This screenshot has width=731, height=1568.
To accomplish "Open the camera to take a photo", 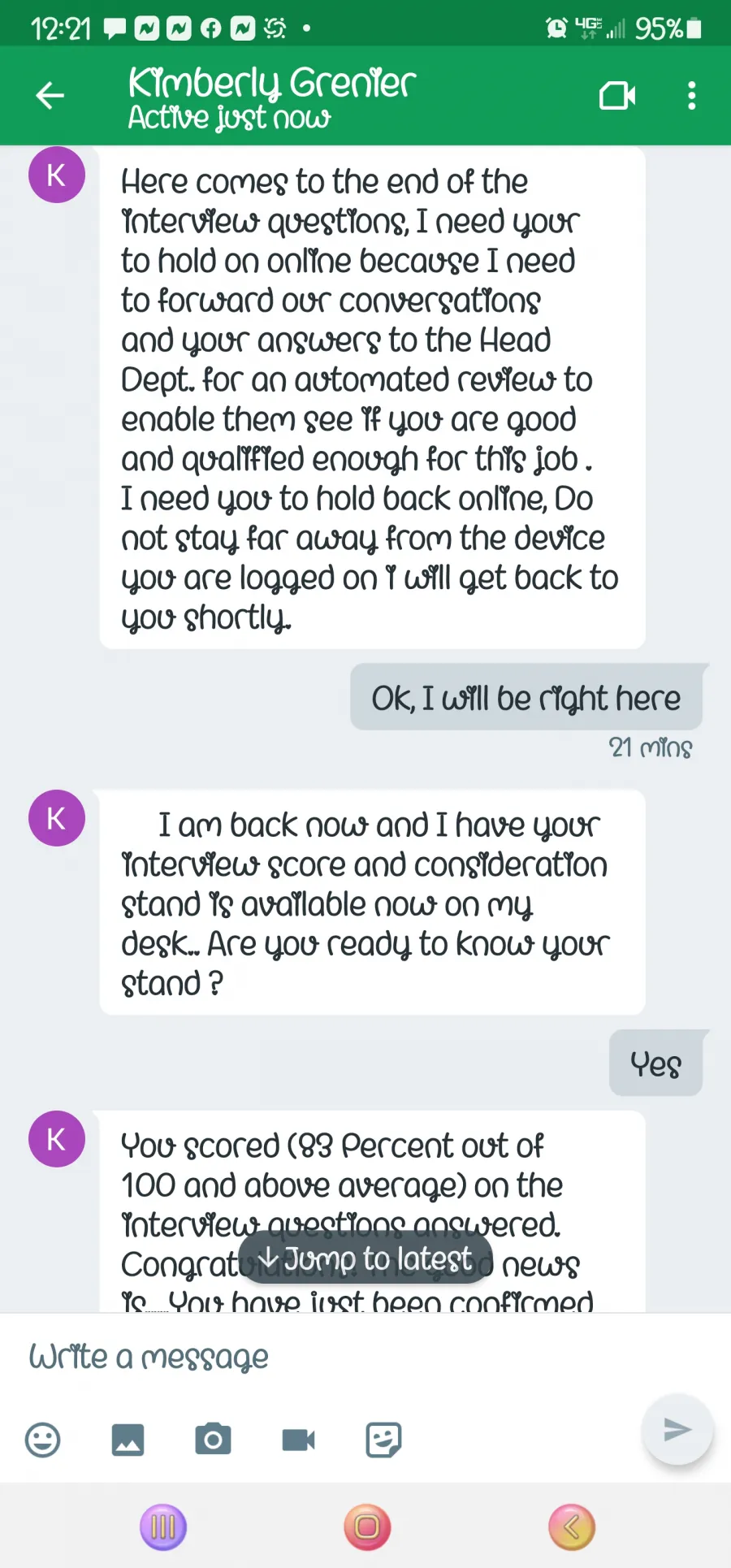I will 213,1440.
